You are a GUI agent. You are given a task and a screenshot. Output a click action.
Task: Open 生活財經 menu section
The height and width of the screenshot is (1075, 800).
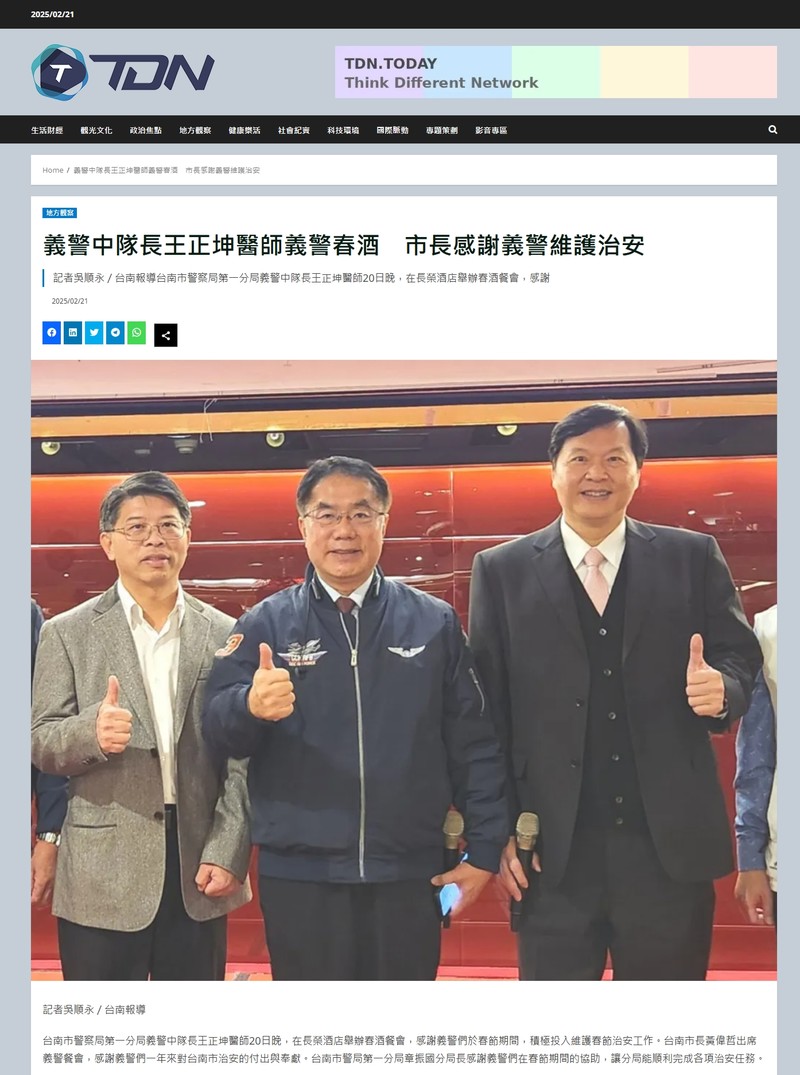click(47, 130)
